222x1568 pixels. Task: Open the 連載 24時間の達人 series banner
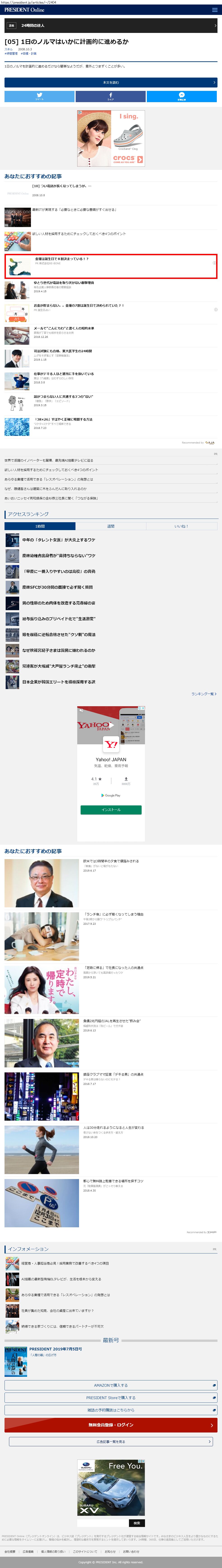(x=111, y=25)
